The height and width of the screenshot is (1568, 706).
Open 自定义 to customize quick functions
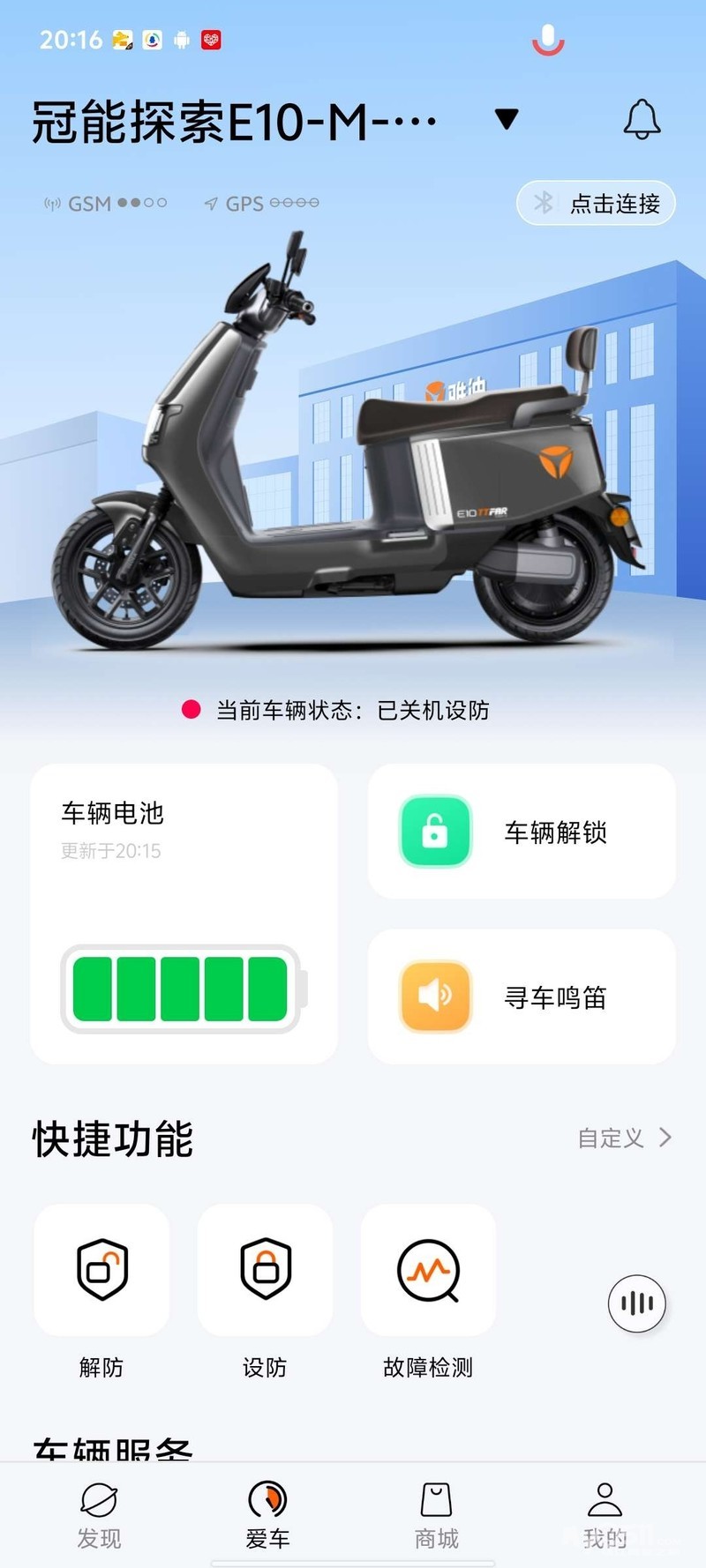click(x=624, y=1138)
